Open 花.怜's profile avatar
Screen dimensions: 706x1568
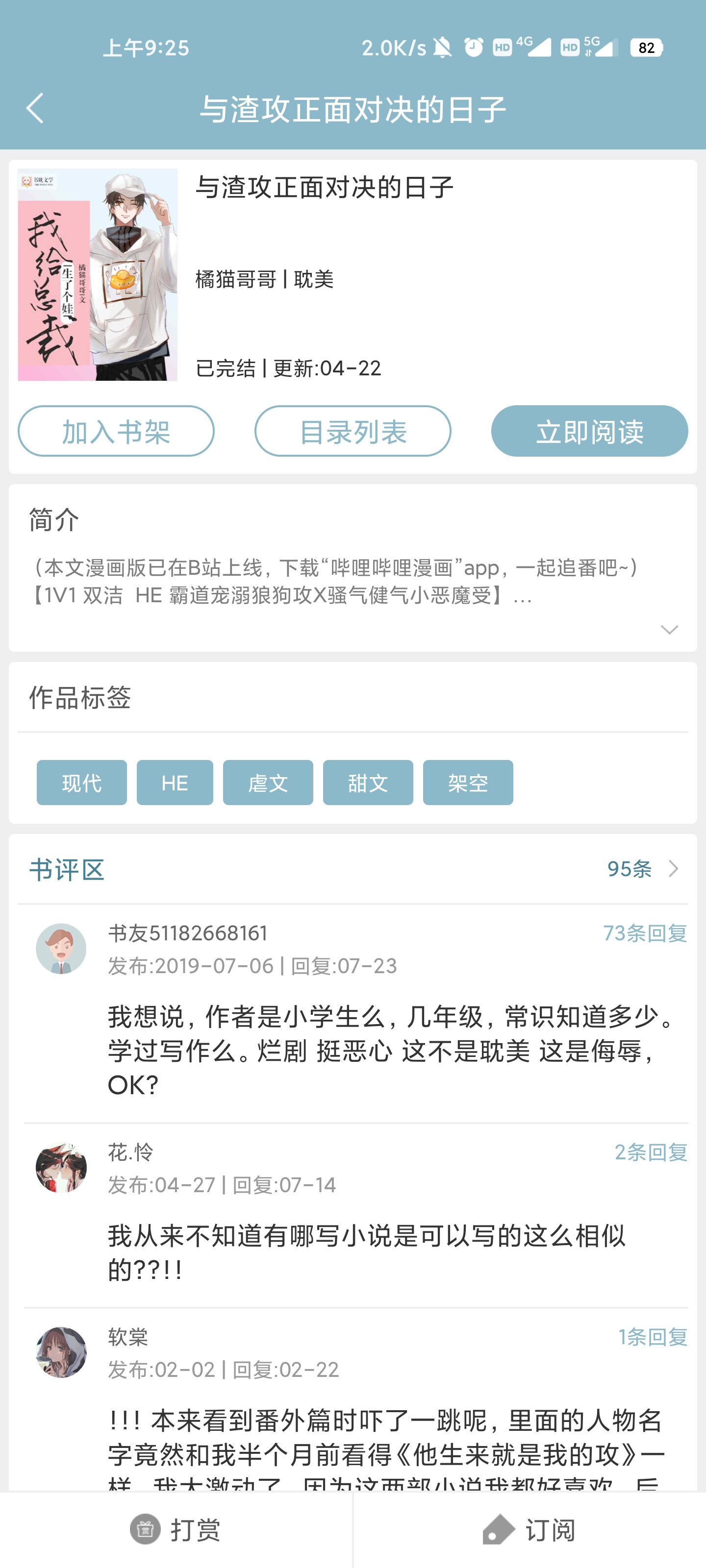pyautogui.click(x=61, y=1168)
